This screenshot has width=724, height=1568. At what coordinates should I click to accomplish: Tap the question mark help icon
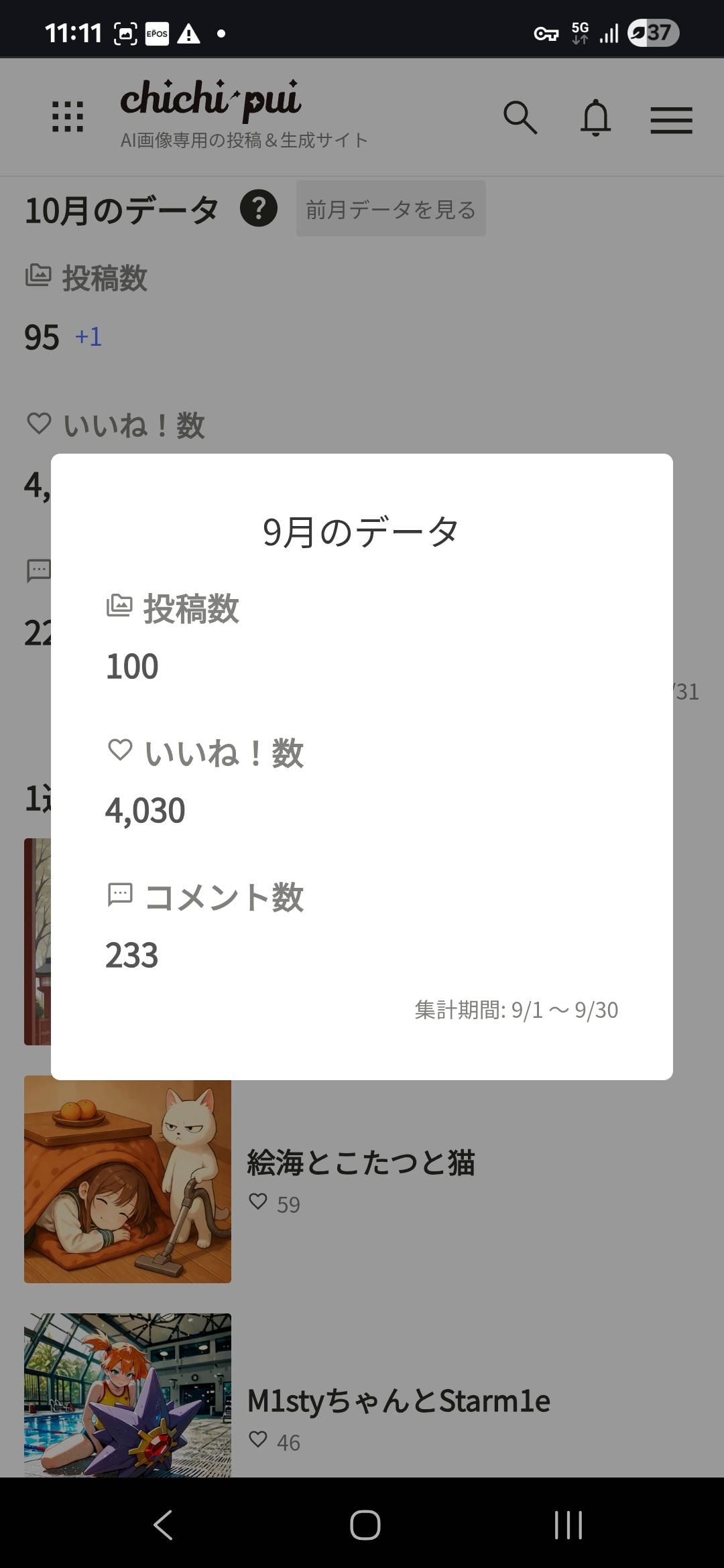(x=259, y=208)
